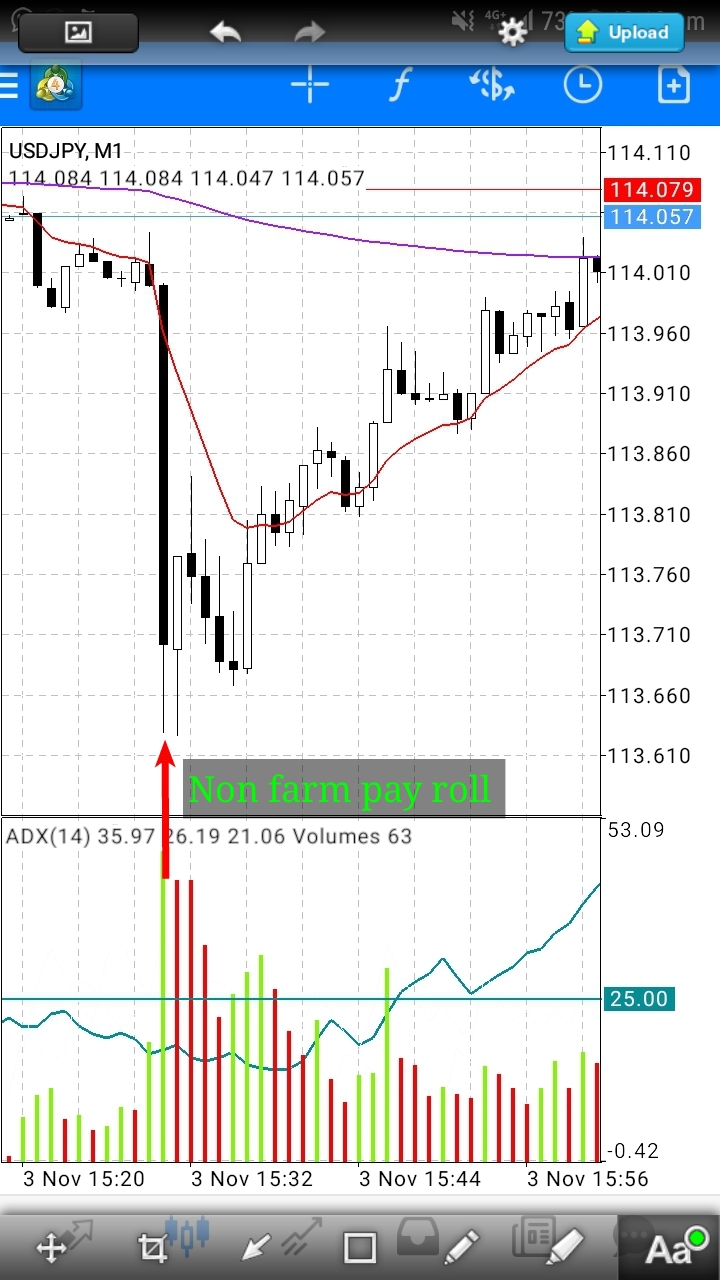720x1280 pixels.
Task: Select the arrow drawing tool
Action: click(256, 1247)
